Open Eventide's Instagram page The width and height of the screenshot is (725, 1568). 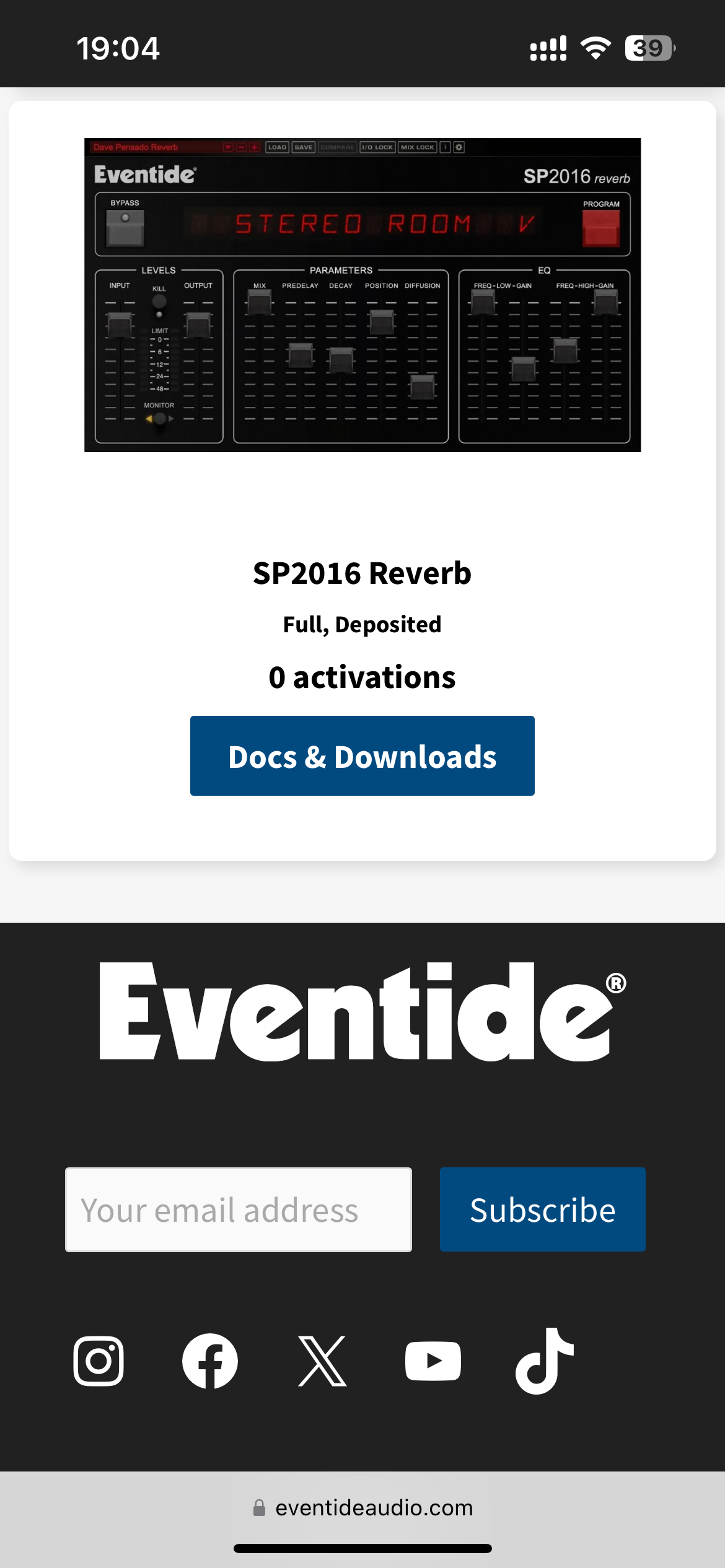point(99,1361)
